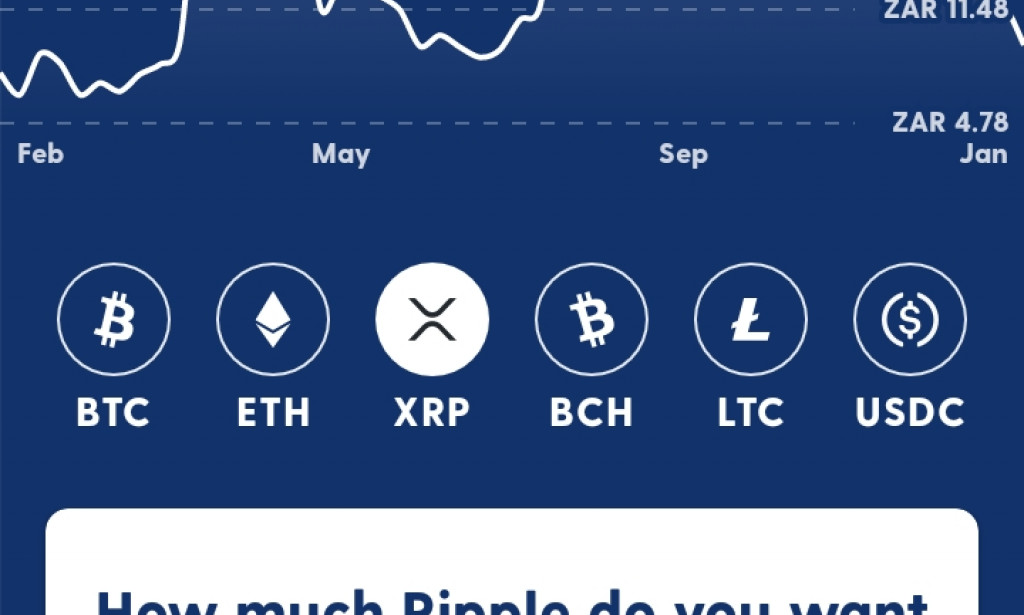Select BCH Bitcoin Cash

click(x=591, y=320)
